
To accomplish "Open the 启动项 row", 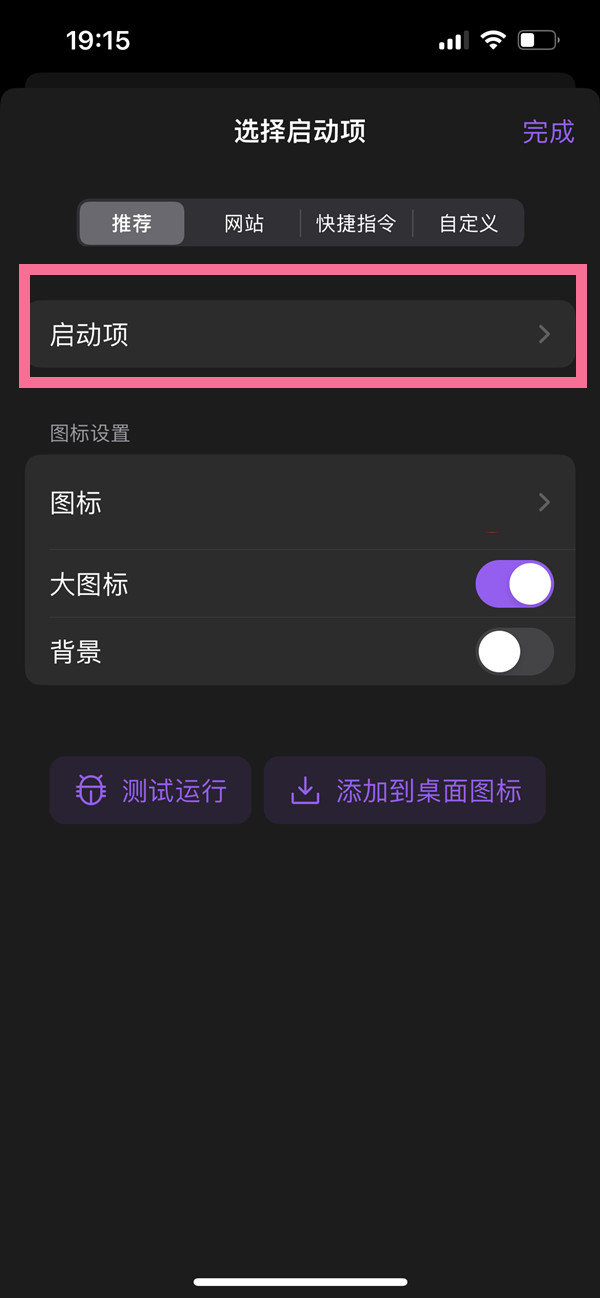I will point(300,335).
